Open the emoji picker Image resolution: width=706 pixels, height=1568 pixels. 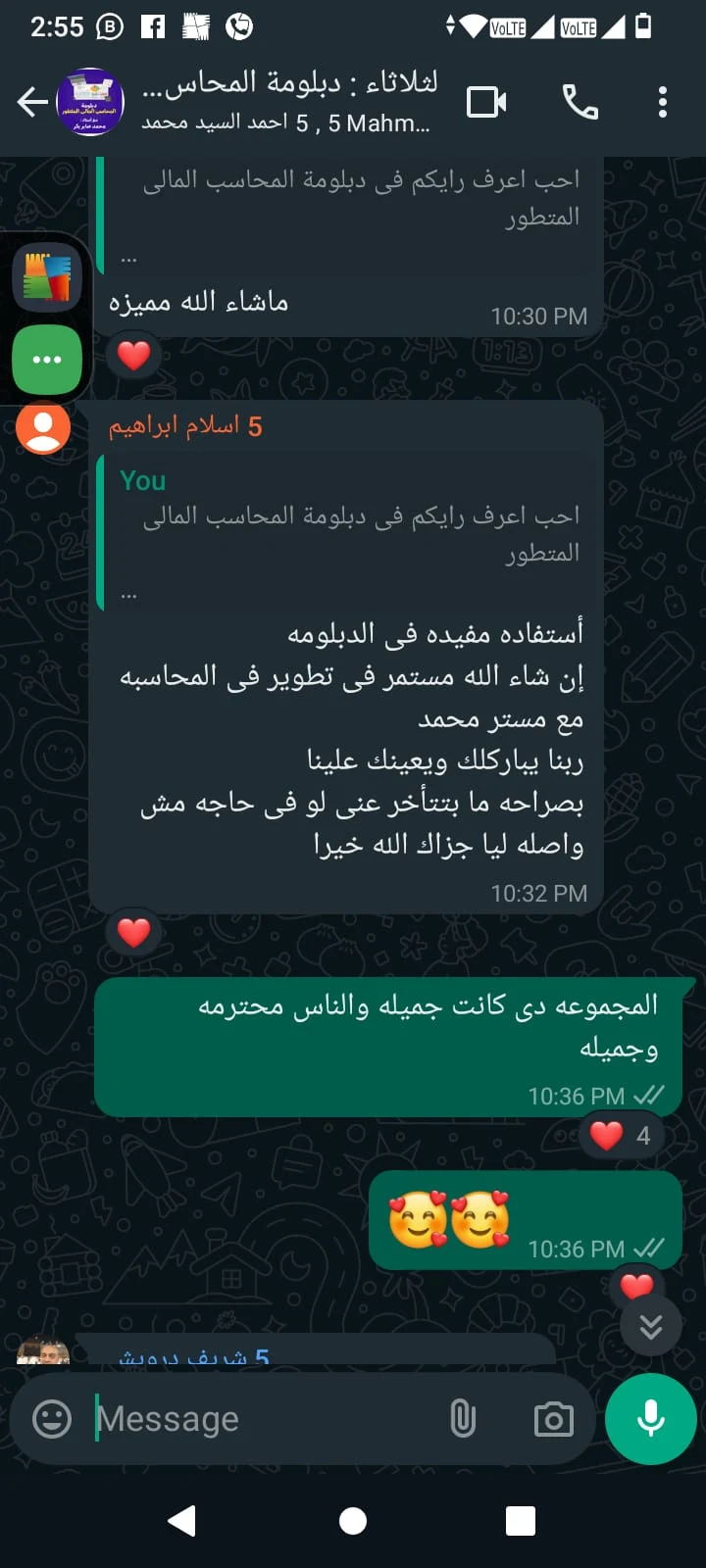pyautogui.click(x=52, y=1419)
